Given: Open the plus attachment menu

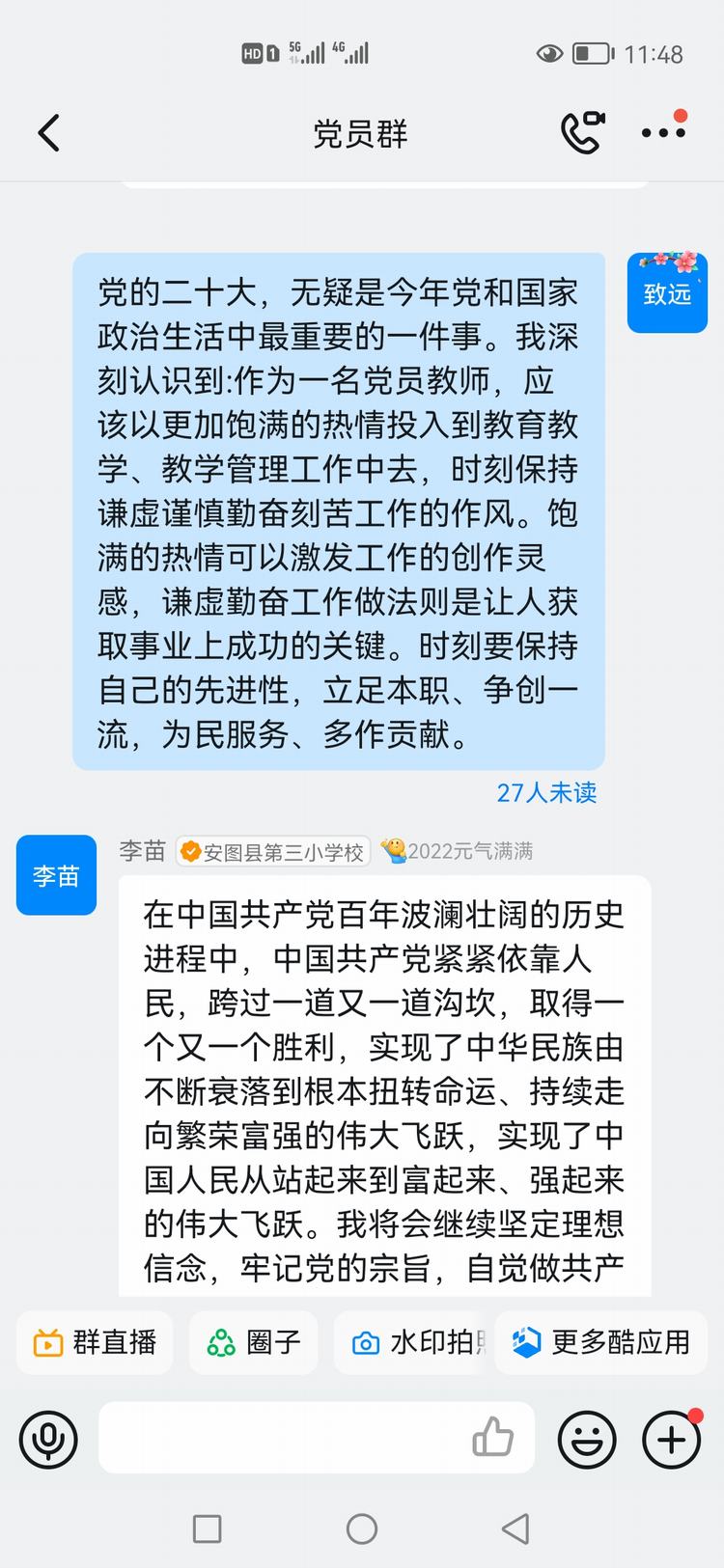Looking at the screenshot, I should [x=671, y=1440].
